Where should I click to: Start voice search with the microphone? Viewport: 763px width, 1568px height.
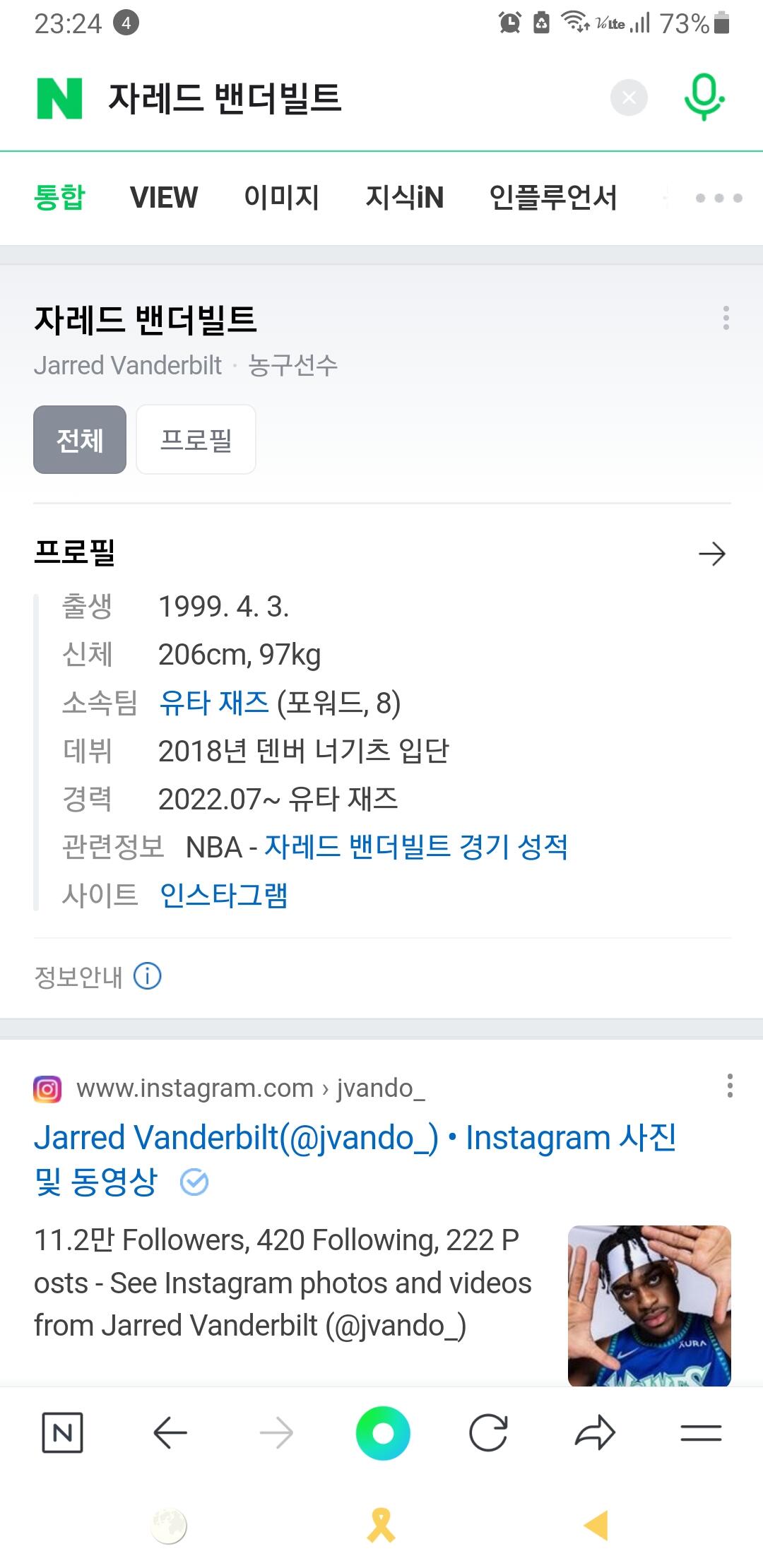(704, 98)
